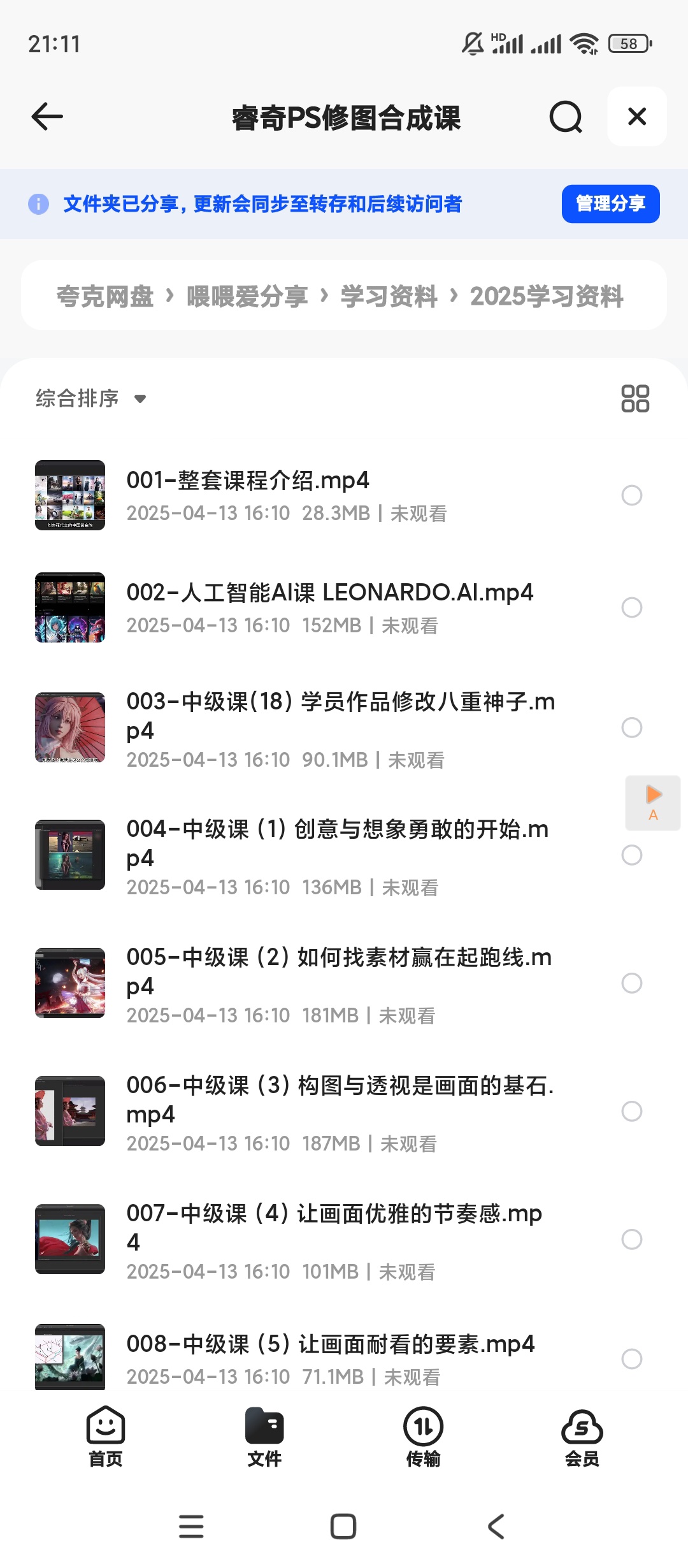
Task: Go back to 夸克网盘 root via breadcrumb
Action: [x=104, y=295]
